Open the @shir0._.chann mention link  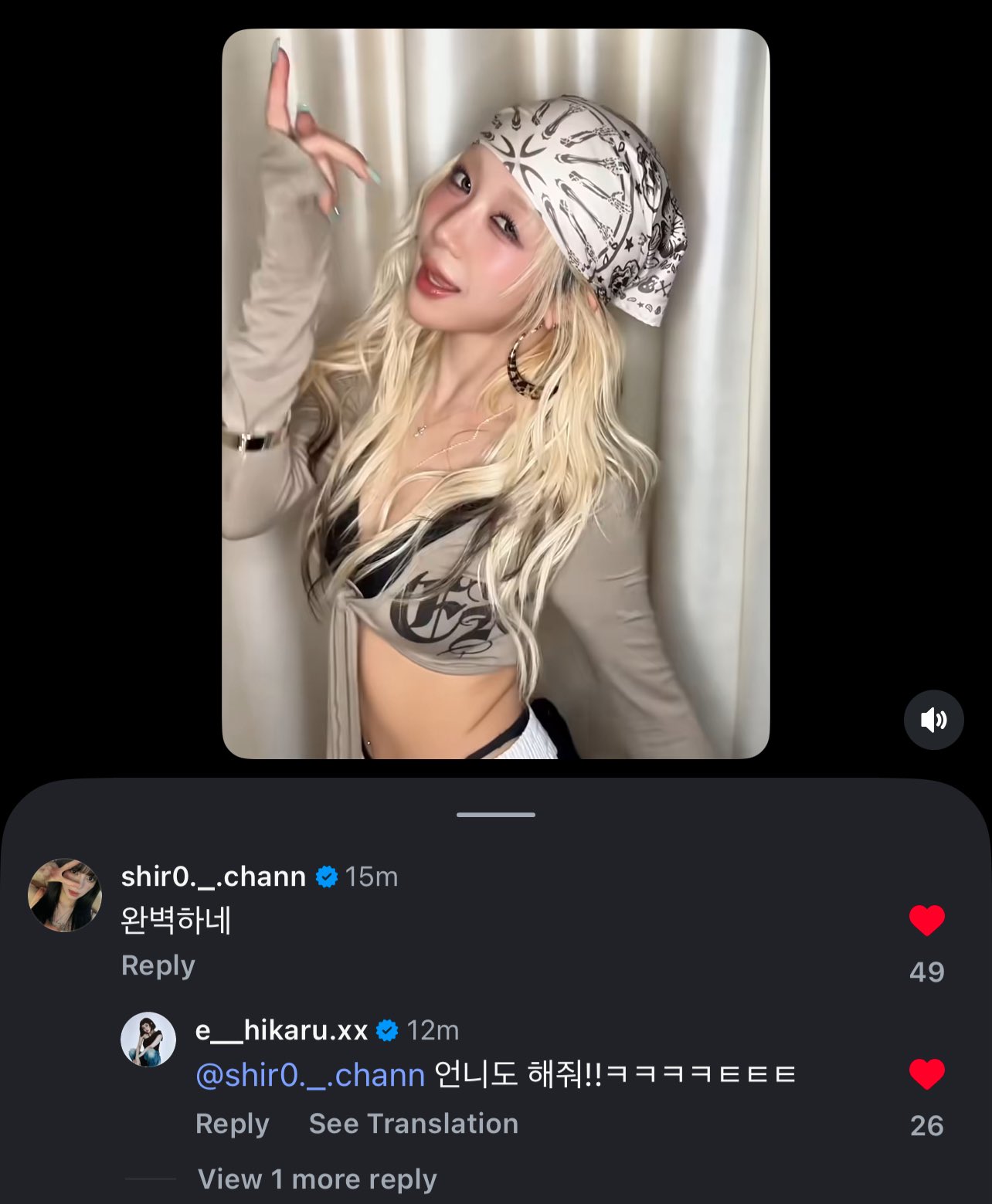coord(310,1075)
